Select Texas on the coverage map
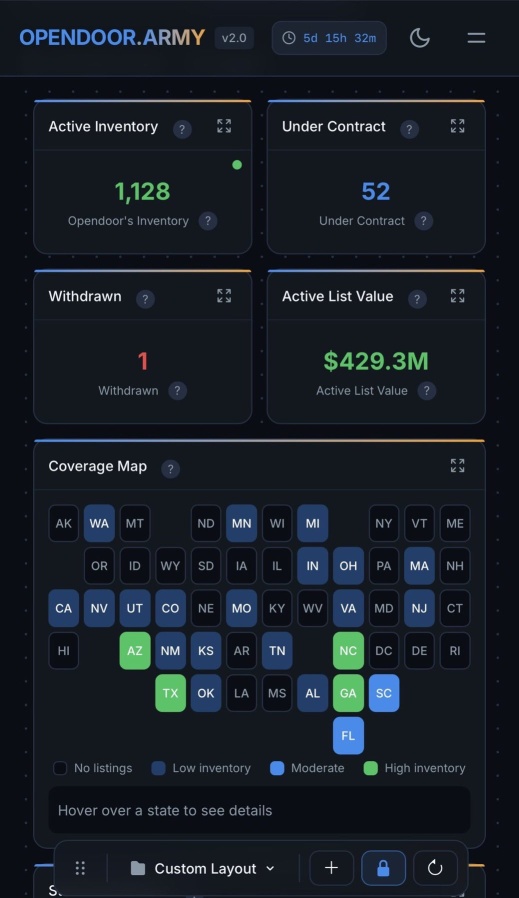 [x=170, y=693]
